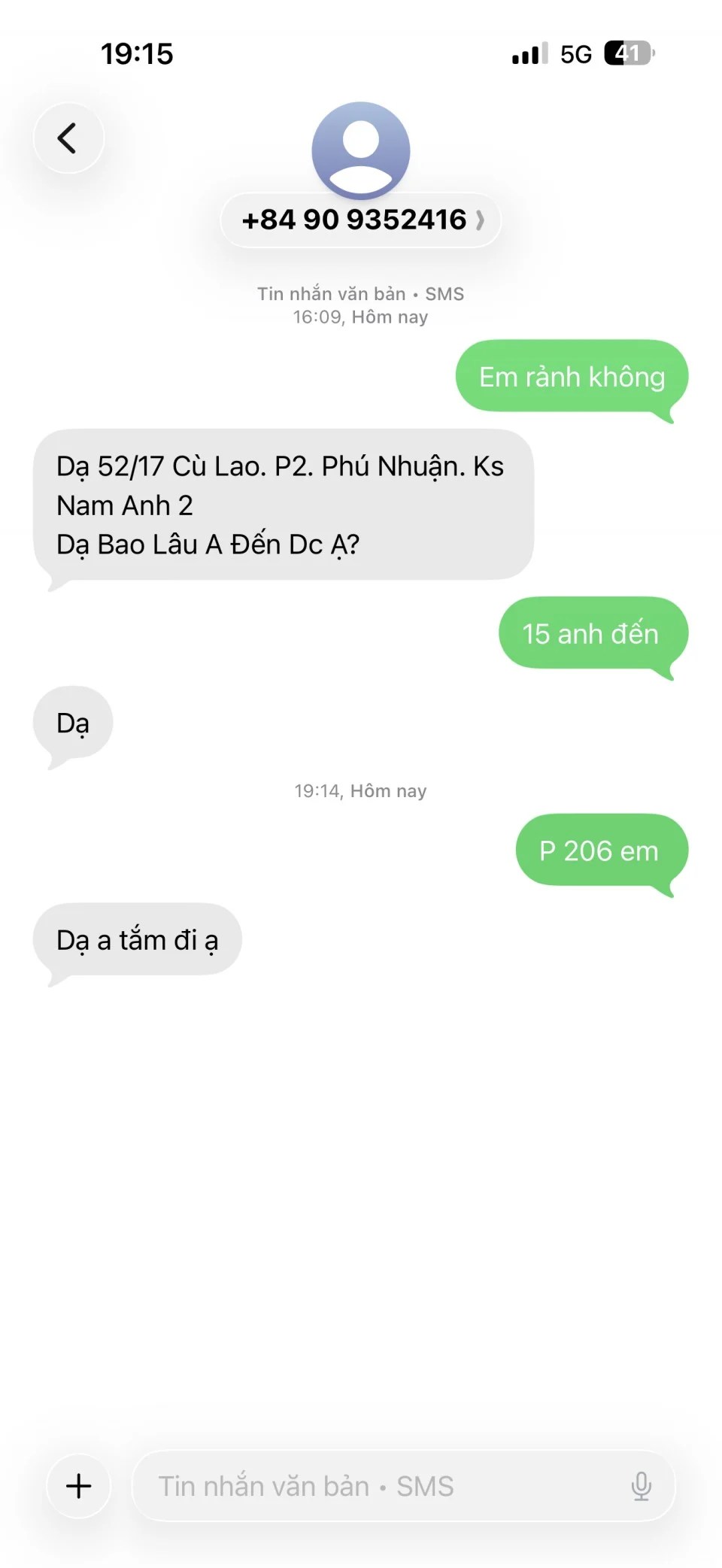Start voice dictation with the microphone icon
Viewport: 722px width, 1568px height.
click(641, 1486)
